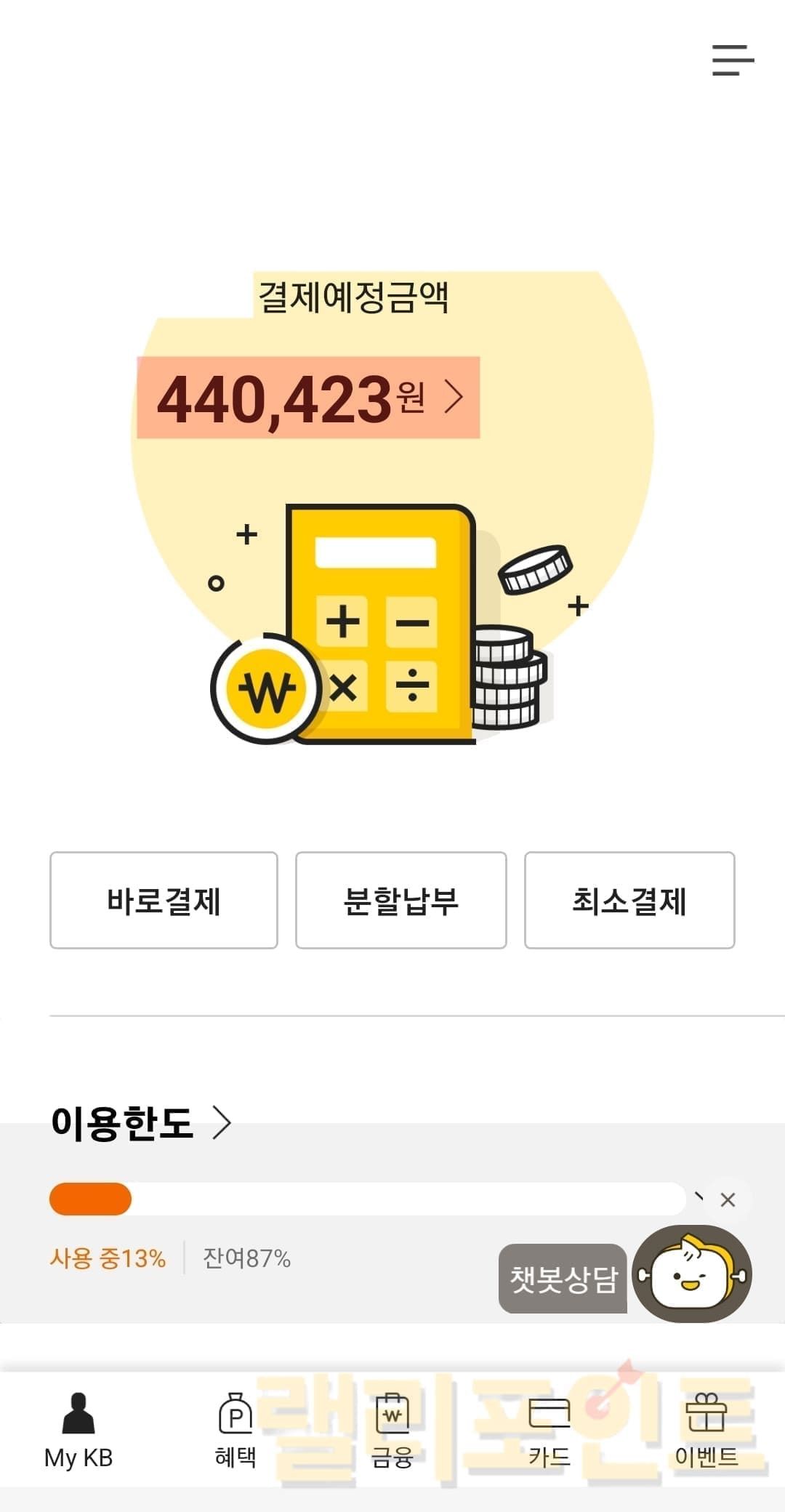Go to the 혜택 benefits tab
785x1512 pixels.
pyautogui.click(x=235, y=1429)
